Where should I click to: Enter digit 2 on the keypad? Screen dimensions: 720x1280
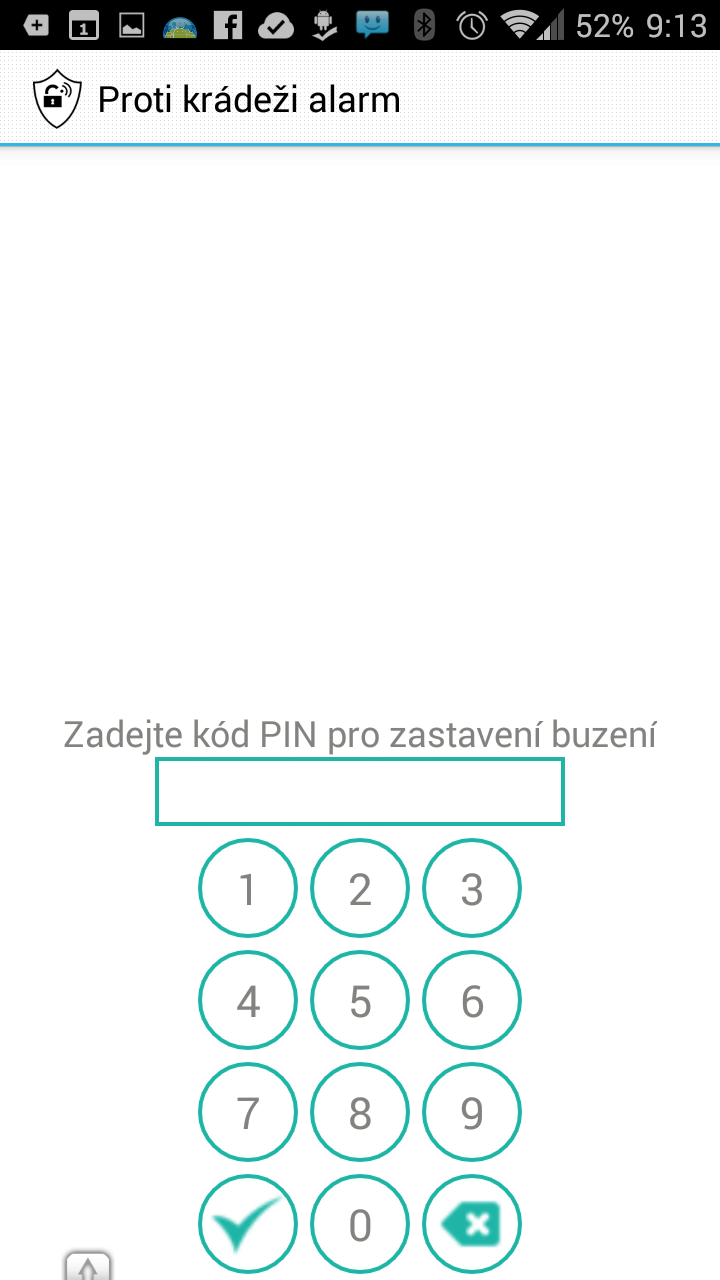(360, 888)
